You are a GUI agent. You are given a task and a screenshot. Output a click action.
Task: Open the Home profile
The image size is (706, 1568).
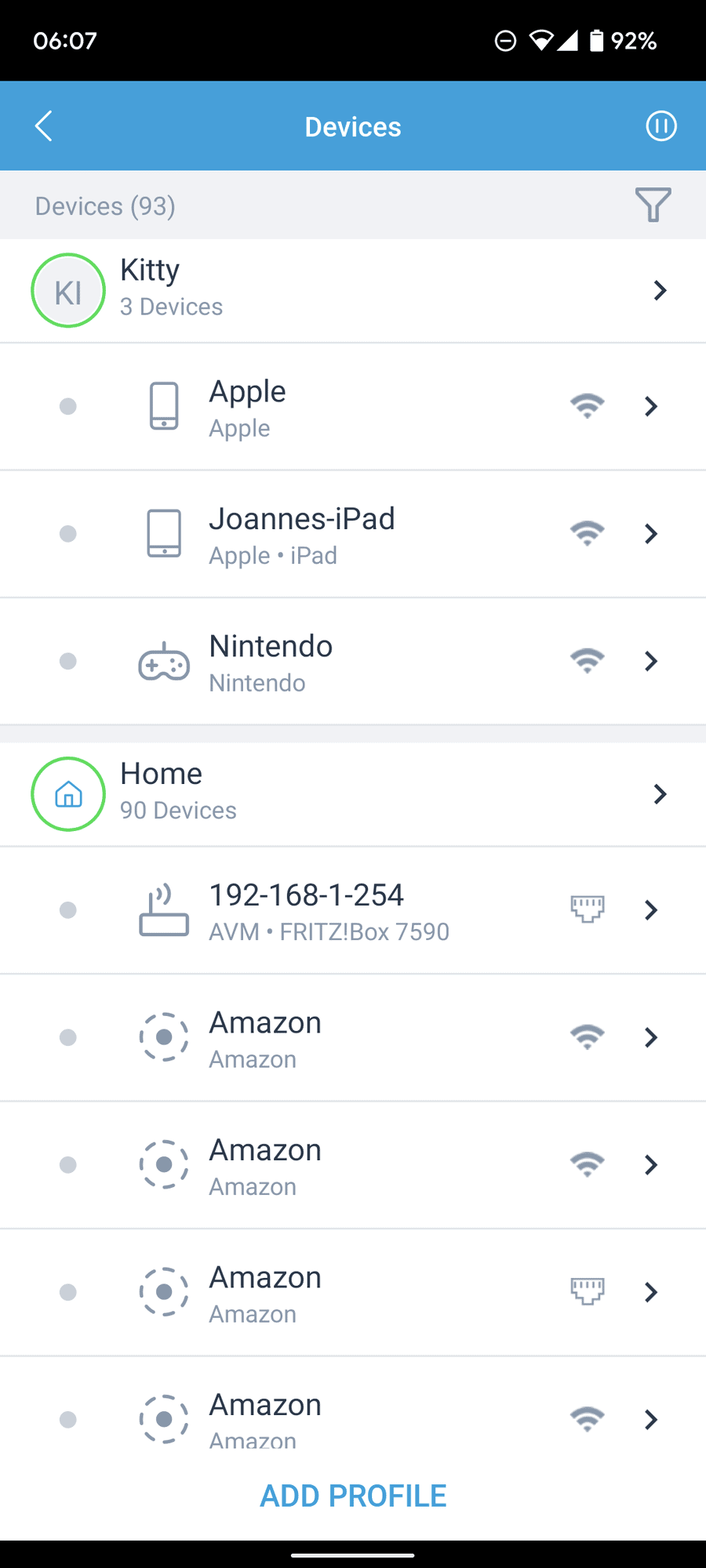(x=353, y=793)
